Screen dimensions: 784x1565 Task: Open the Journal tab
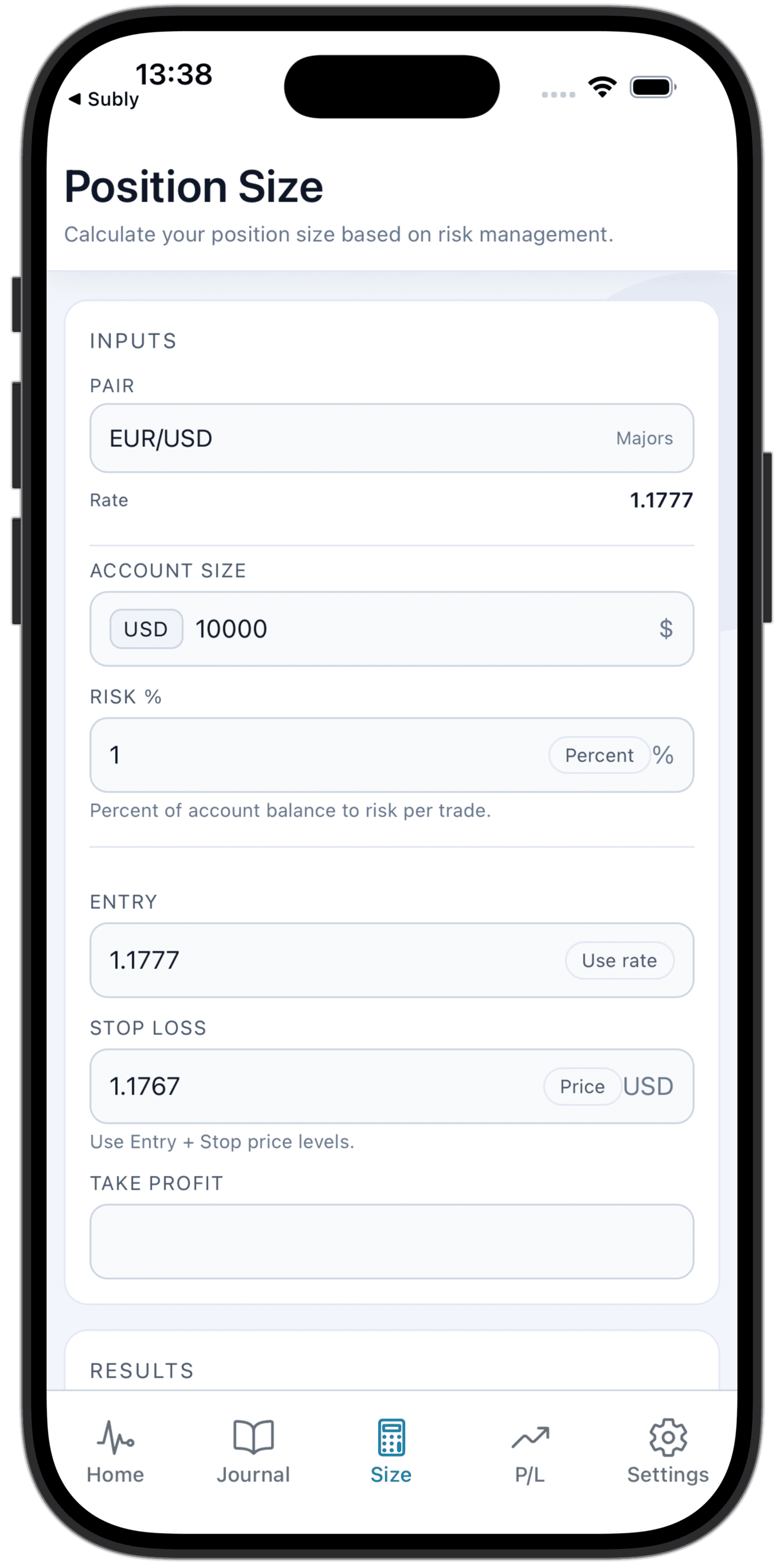coord(253,1452)
